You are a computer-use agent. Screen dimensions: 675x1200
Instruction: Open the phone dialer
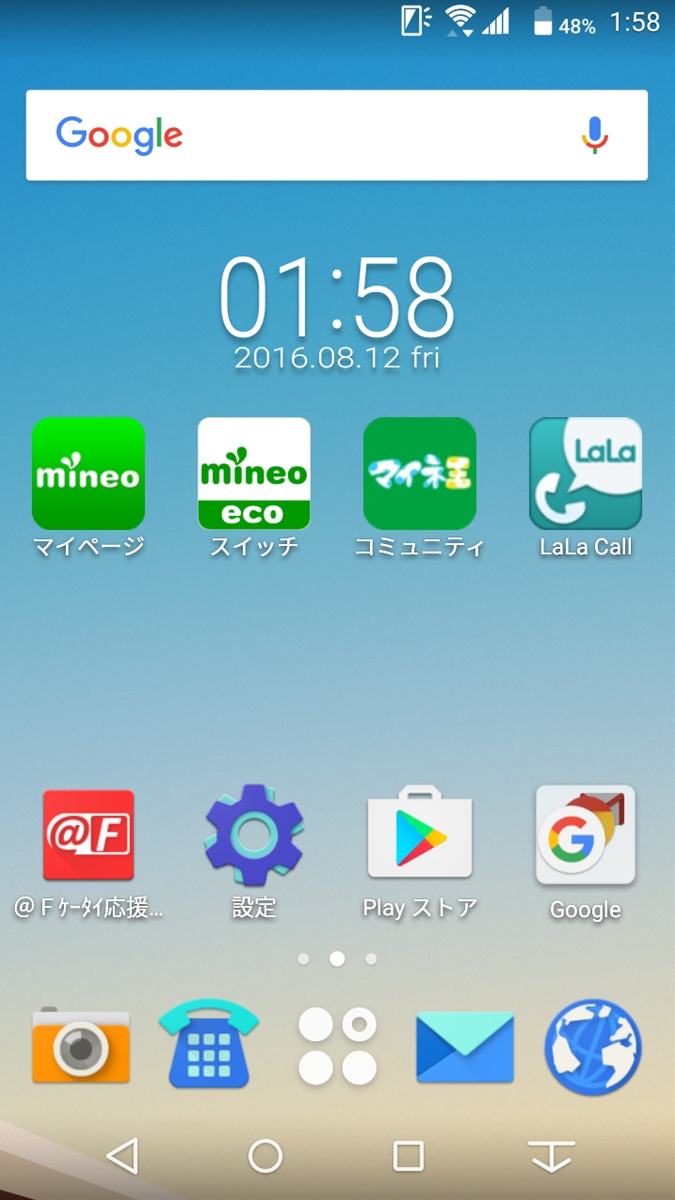pyautogui.click(x=208, y=1046)
